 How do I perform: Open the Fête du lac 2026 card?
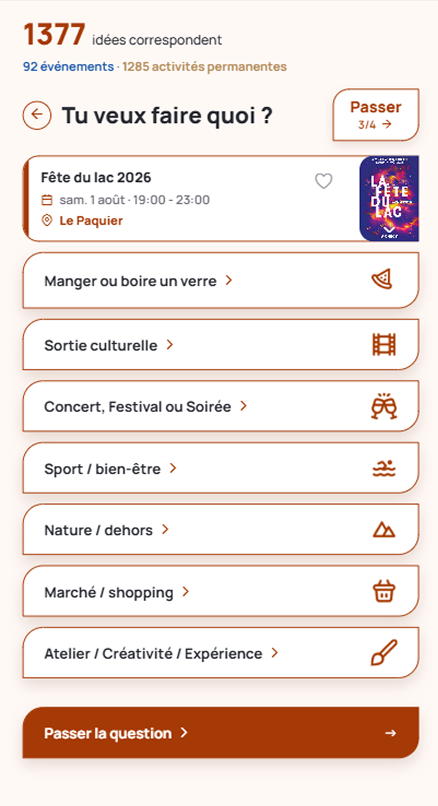click(221, 198)
